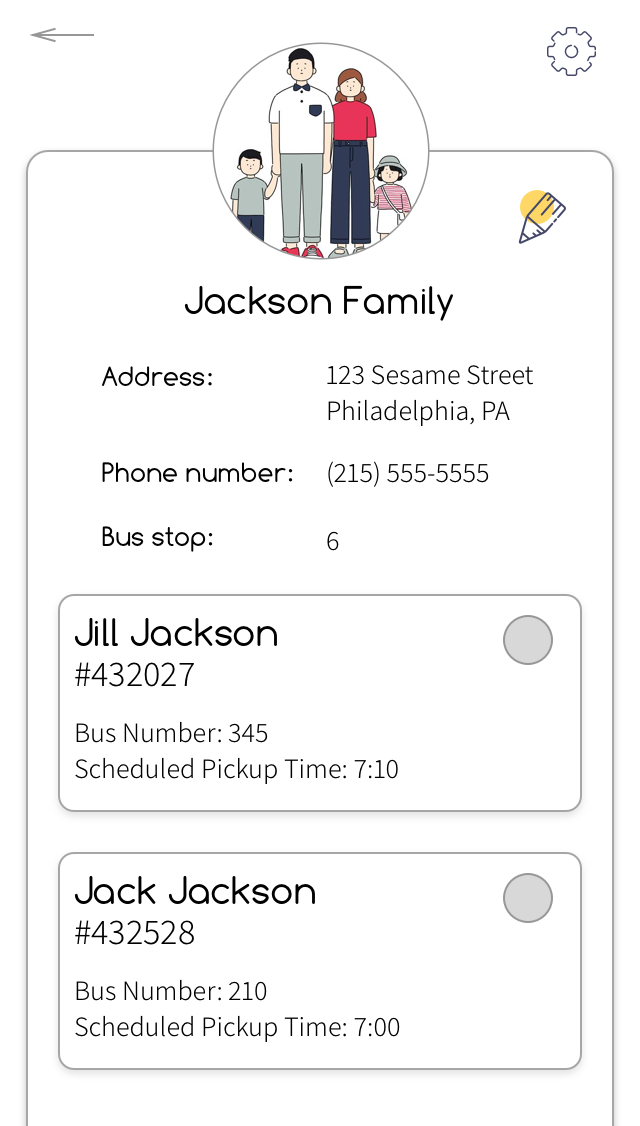Select the circle next to Jill Jackson
The height and width of the screenshot is (1126, 640).
pos(528,640)
